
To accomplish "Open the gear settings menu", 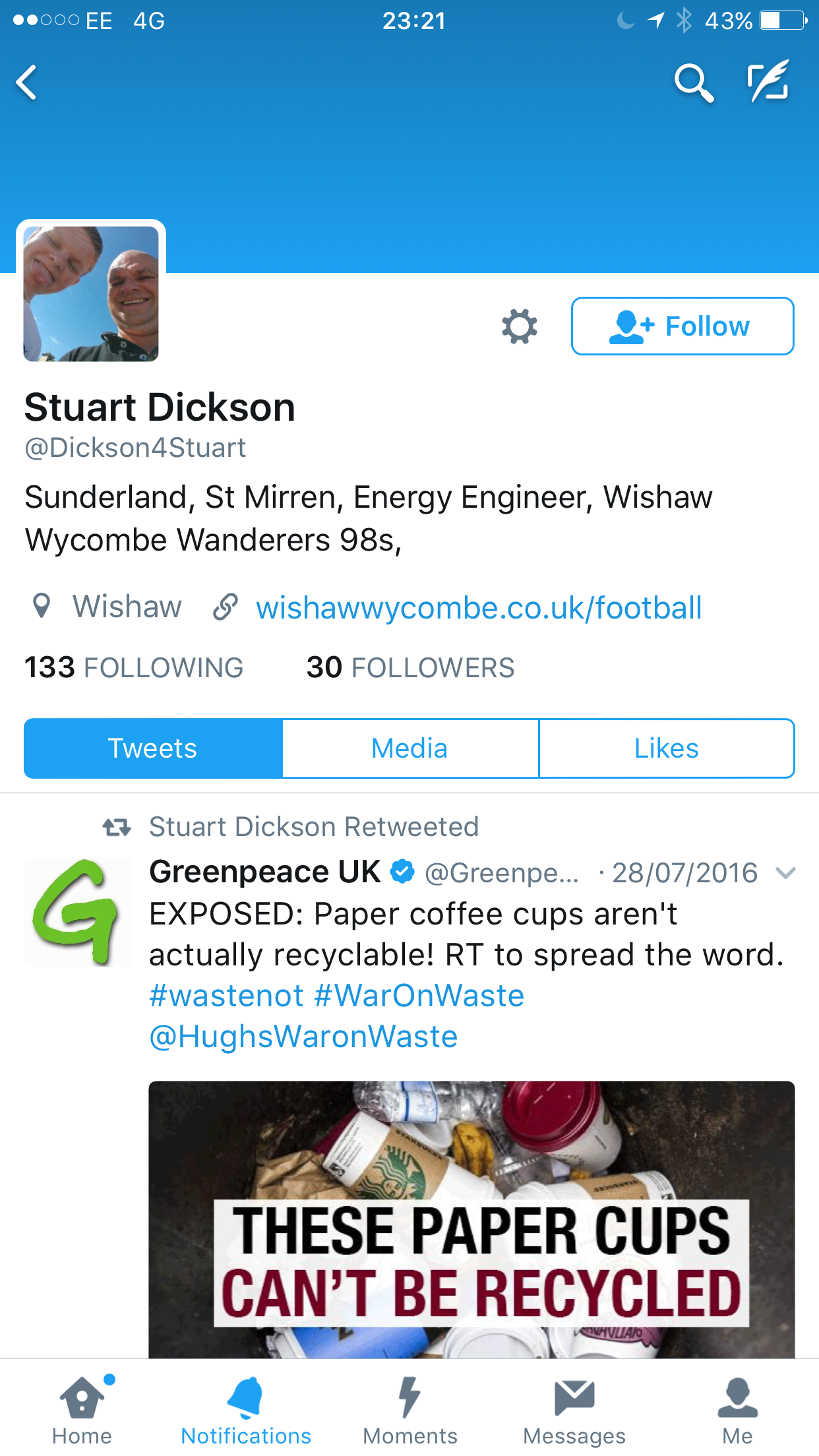I will tap(520, 326).
